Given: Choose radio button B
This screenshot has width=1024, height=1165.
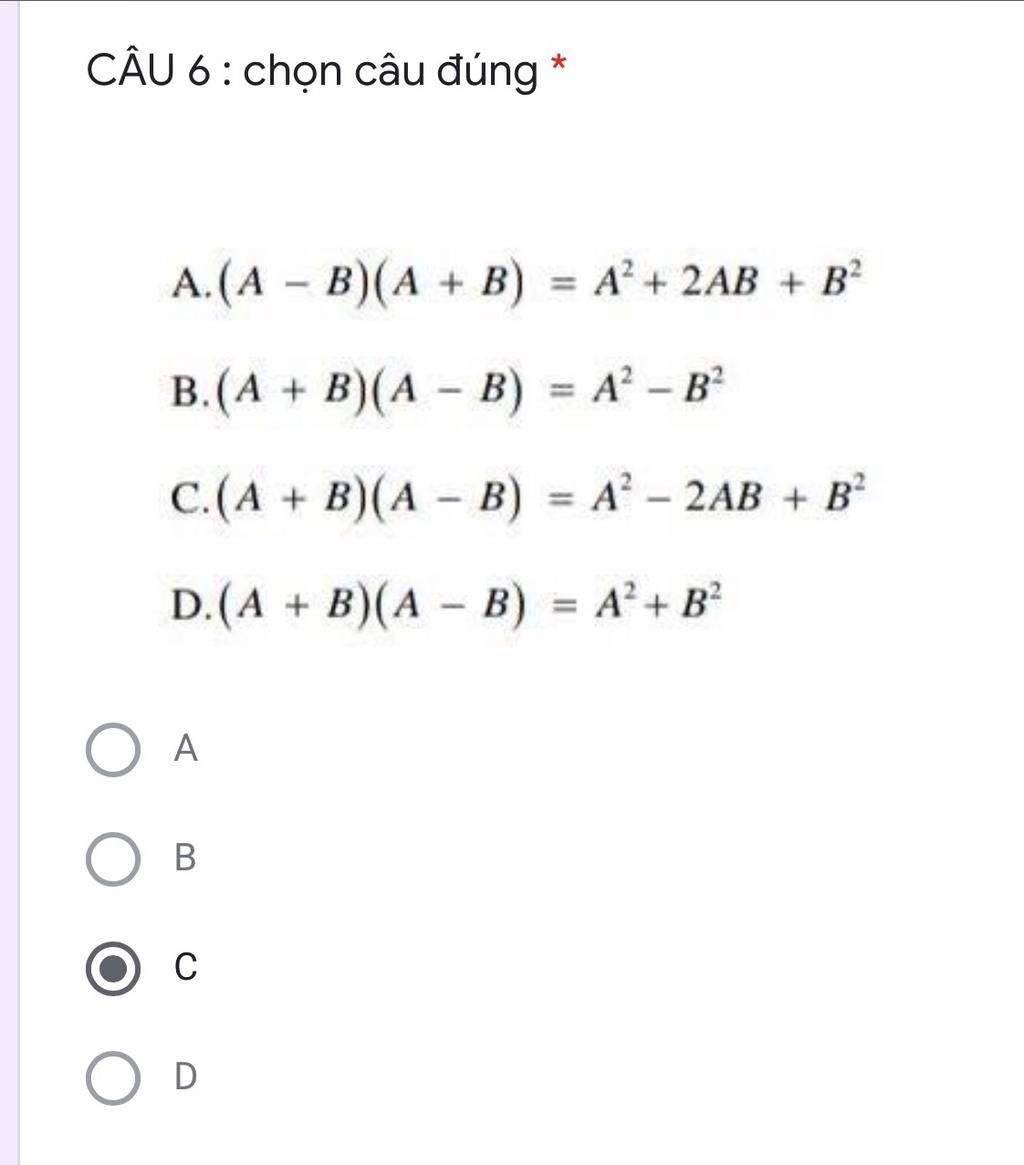Looking at the screenshot, I should click(113, 859).
